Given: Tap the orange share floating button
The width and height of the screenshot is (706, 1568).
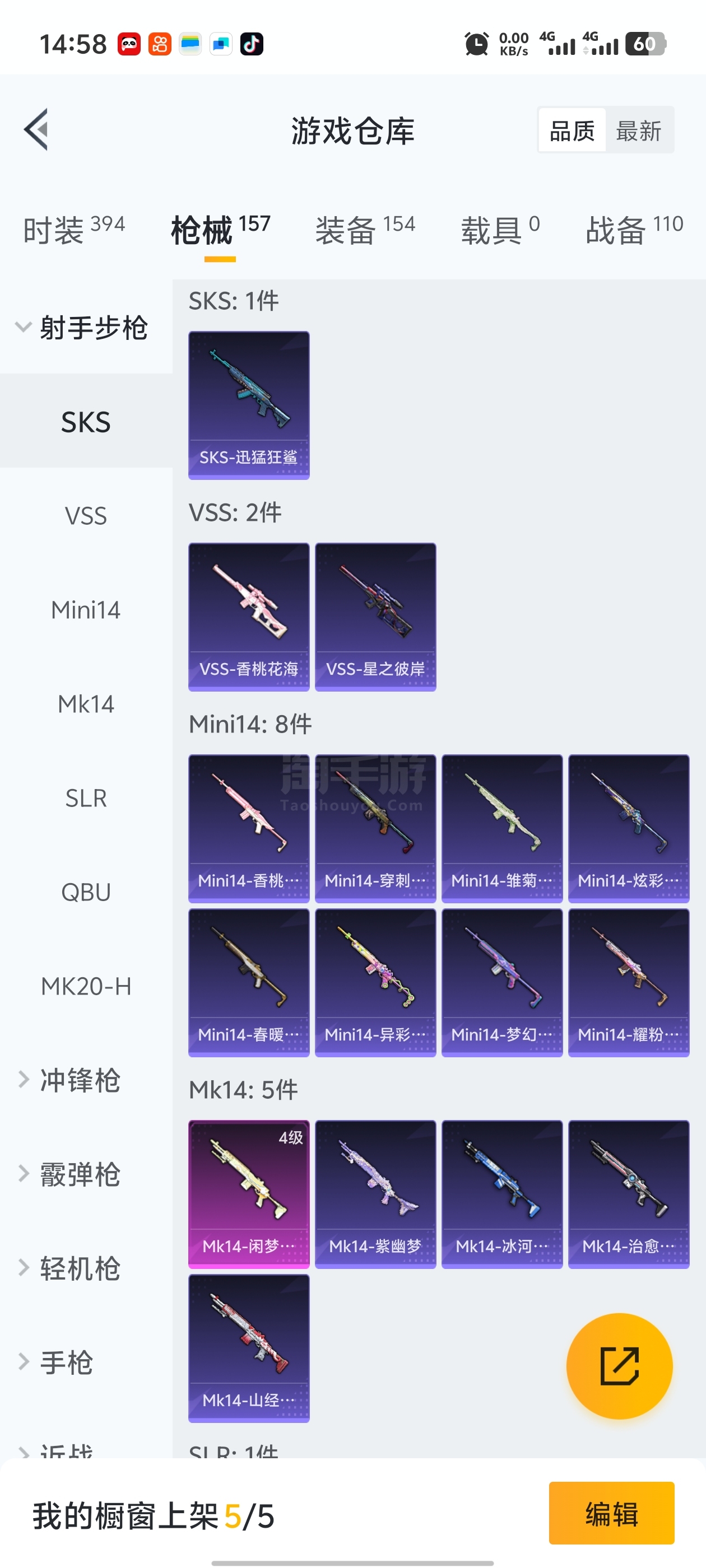Looking at the screenshot, I should tap(619, 1365).
